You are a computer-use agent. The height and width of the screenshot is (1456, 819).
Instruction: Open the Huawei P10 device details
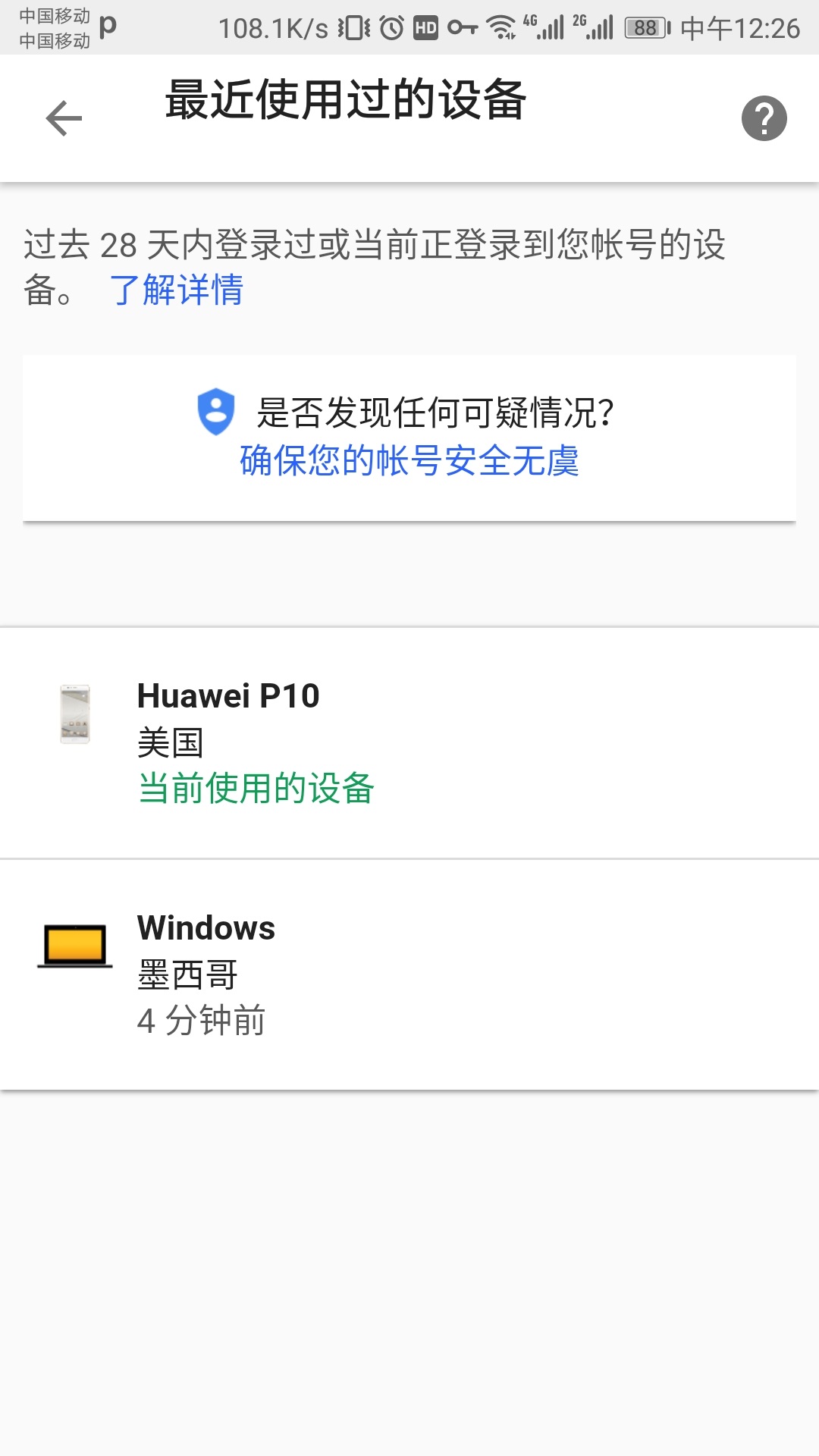point(409,743)
